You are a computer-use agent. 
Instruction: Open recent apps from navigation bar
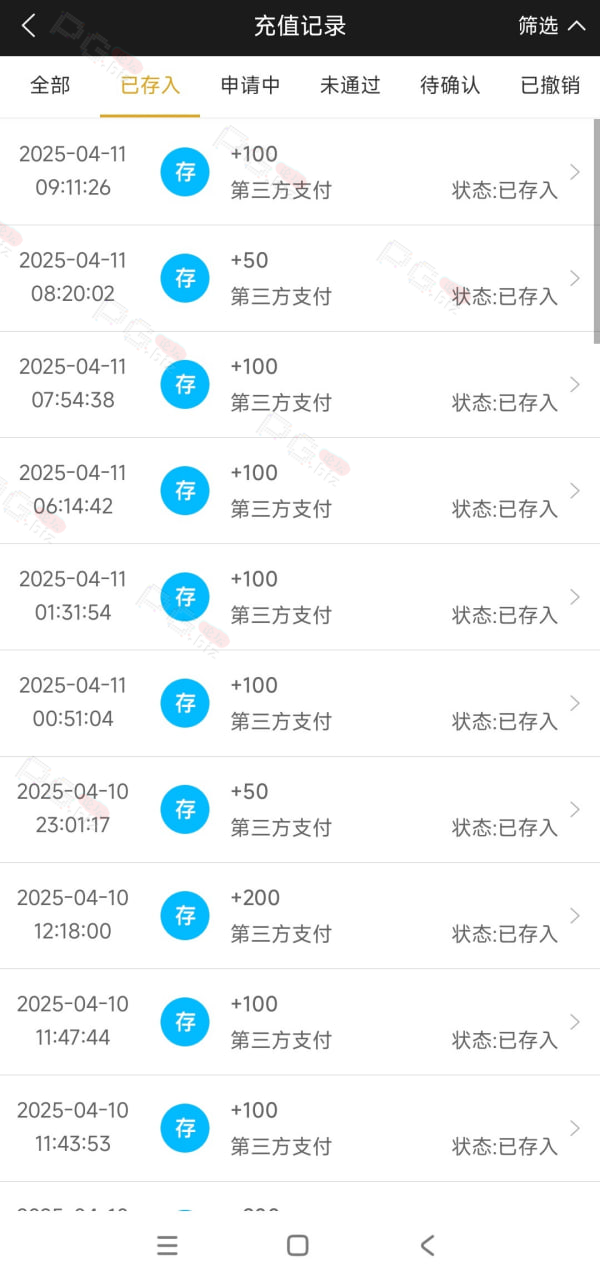click(168, 1245)
